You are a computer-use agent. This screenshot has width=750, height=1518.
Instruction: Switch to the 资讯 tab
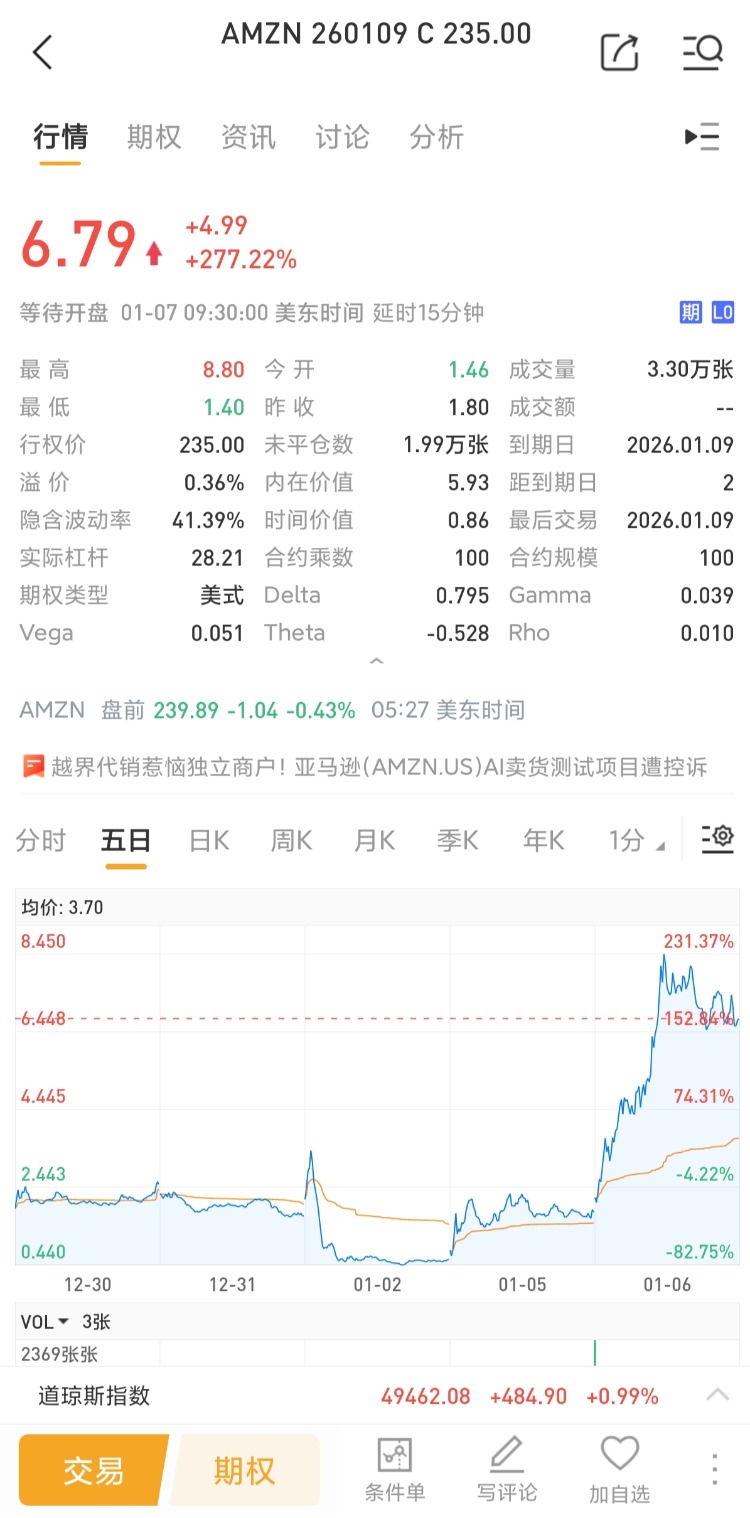(x=248, y=137)
